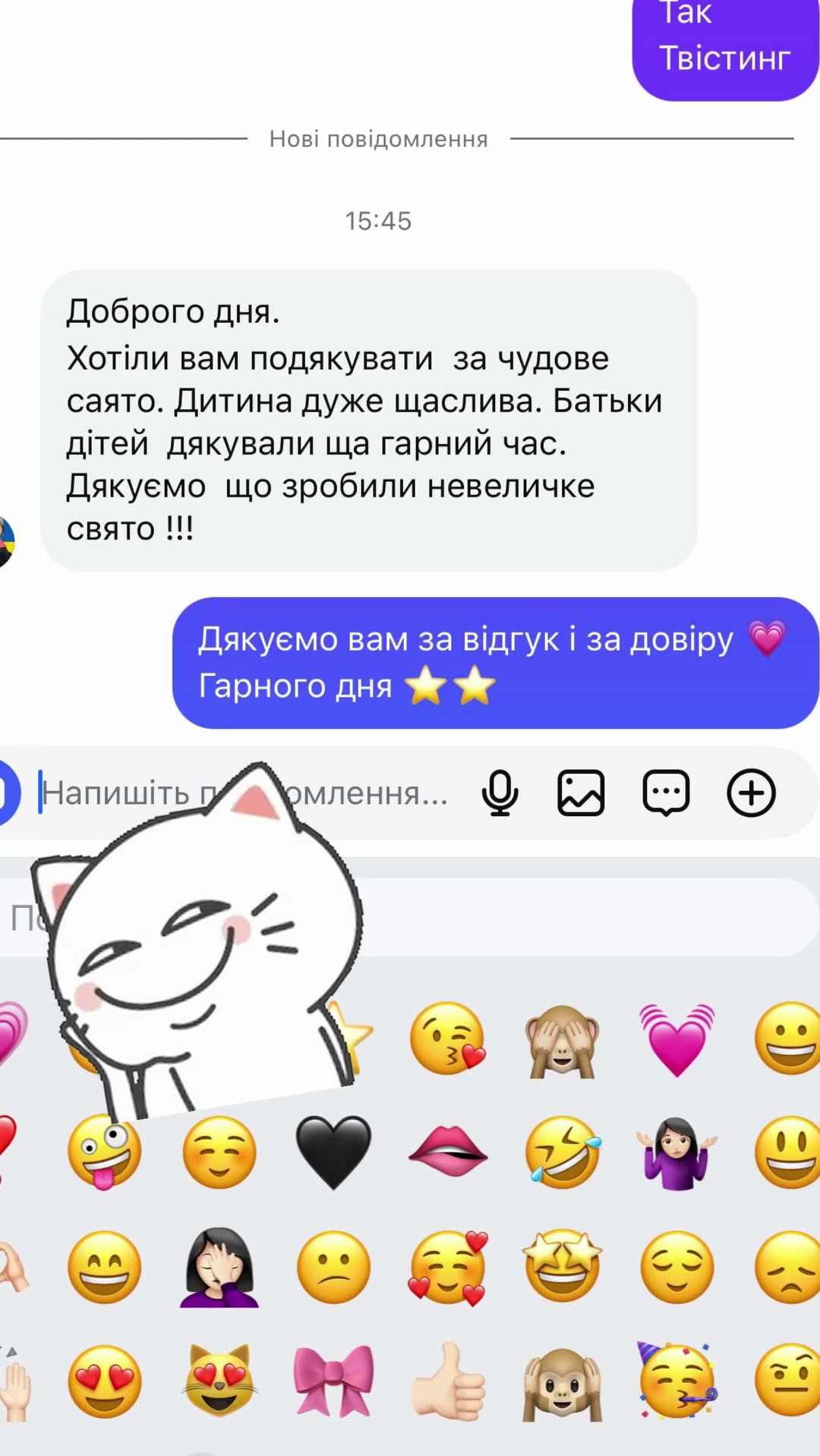Select the zany face emoji

(105, 1152)
